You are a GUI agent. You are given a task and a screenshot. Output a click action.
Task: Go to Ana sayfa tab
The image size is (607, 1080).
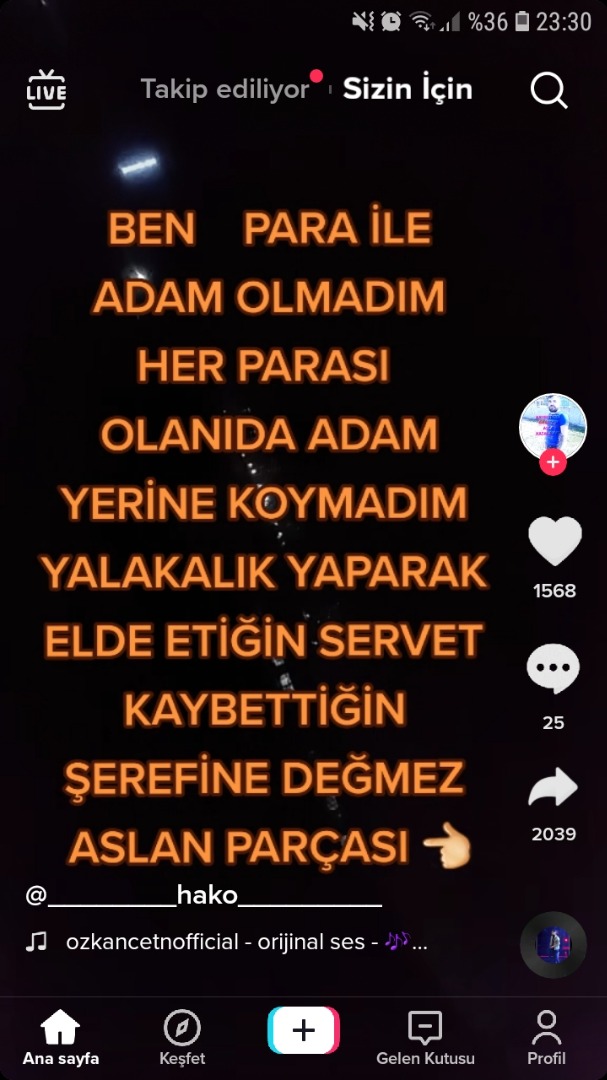coord(61,1037)
